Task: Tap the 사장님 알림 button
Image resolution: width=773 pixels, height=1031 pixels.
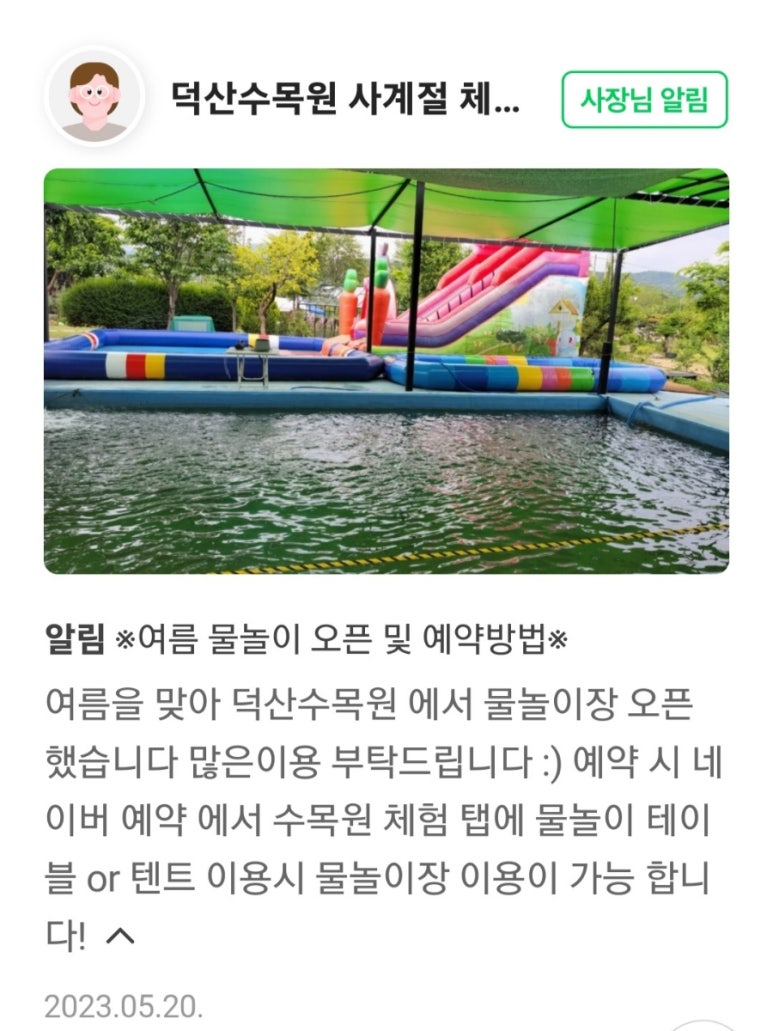Action: [644, 100]
